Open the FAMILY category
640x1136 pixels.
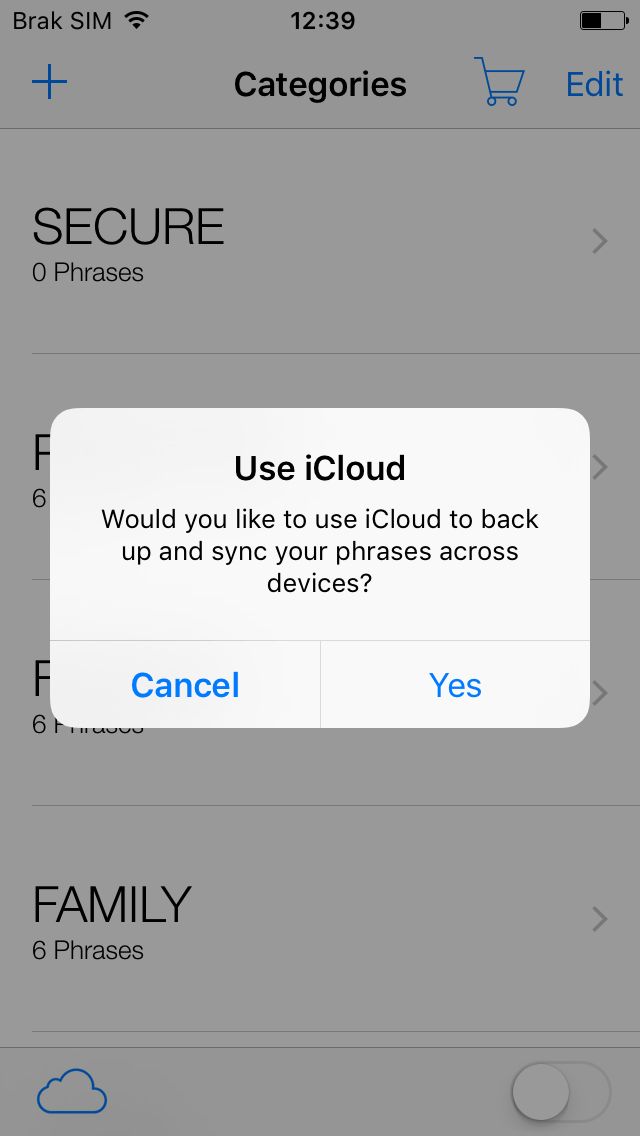[320, 919]
